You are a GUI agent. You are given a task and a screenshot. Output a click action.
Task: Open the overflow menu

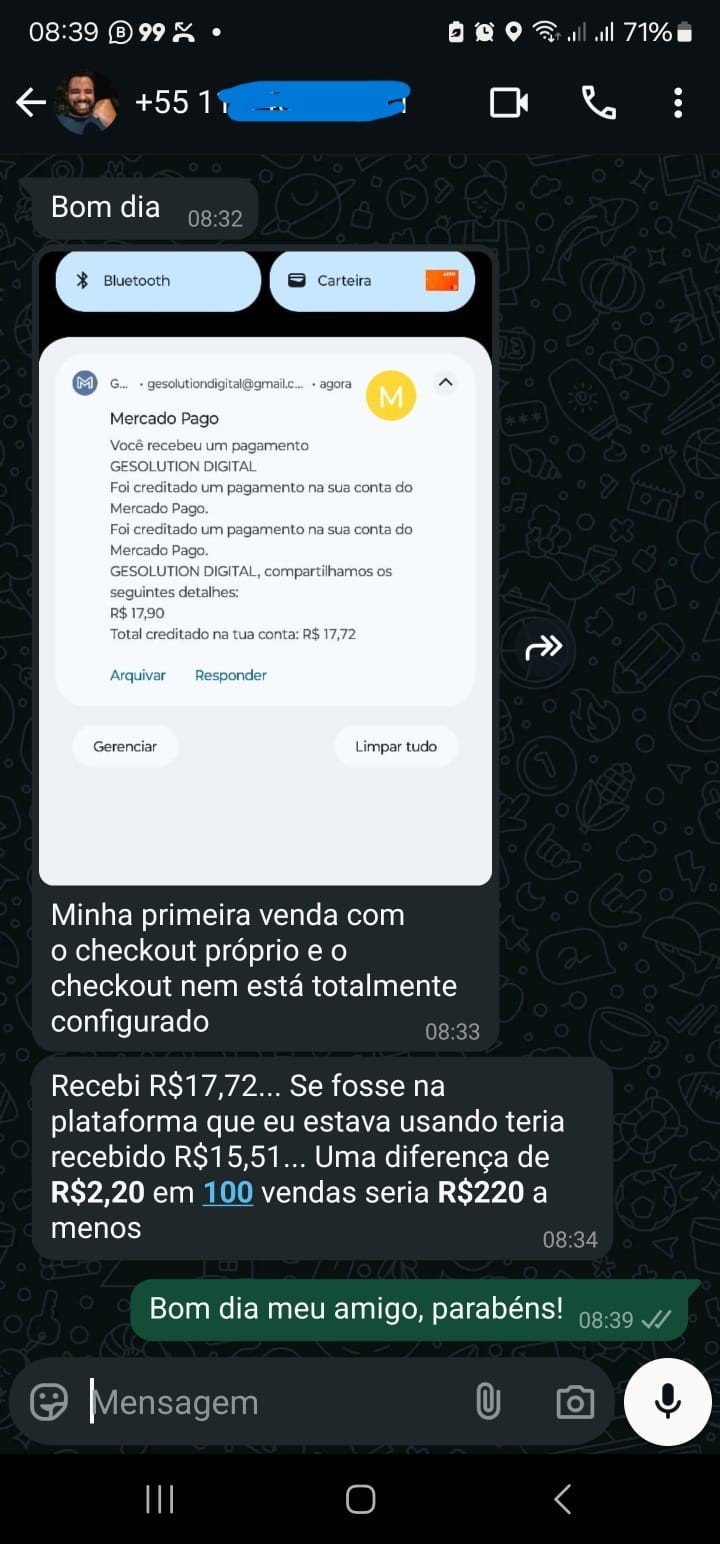point(678,102)
